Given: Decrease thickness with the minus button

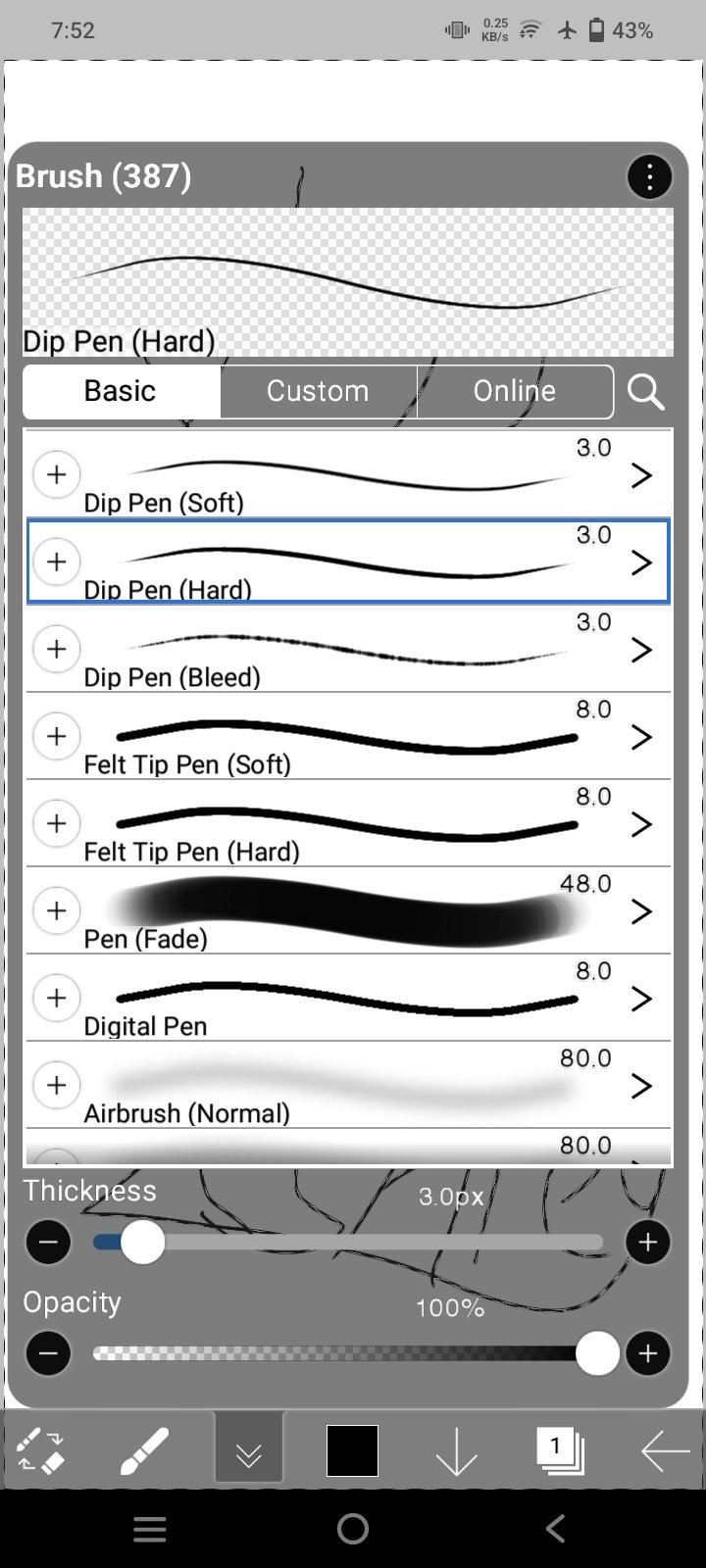Looking at the screenshot, I should (48, 1243).
